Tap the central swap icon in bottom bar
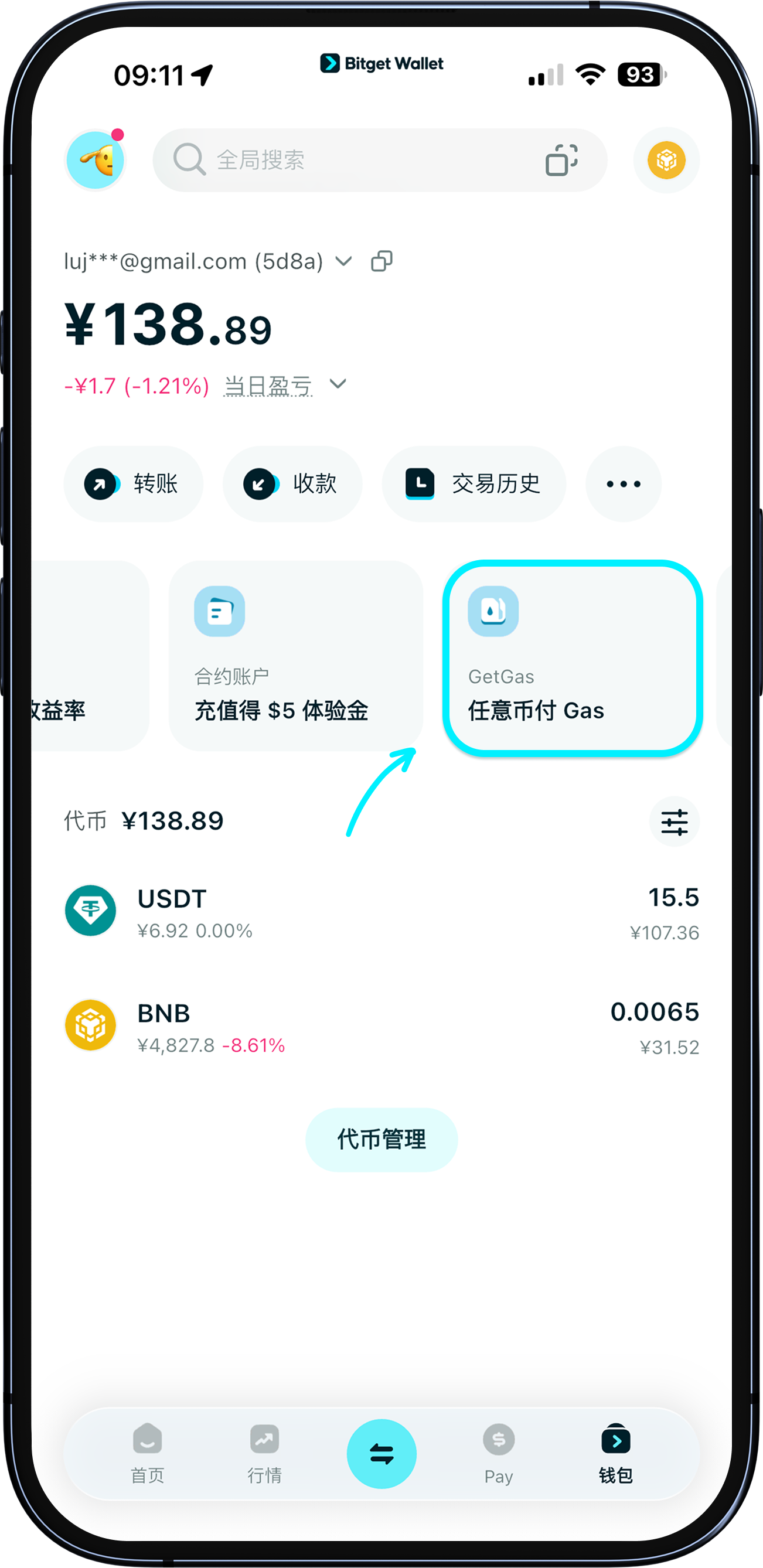Screen dimensions: 763x1568 click(x=381, y=1454)
